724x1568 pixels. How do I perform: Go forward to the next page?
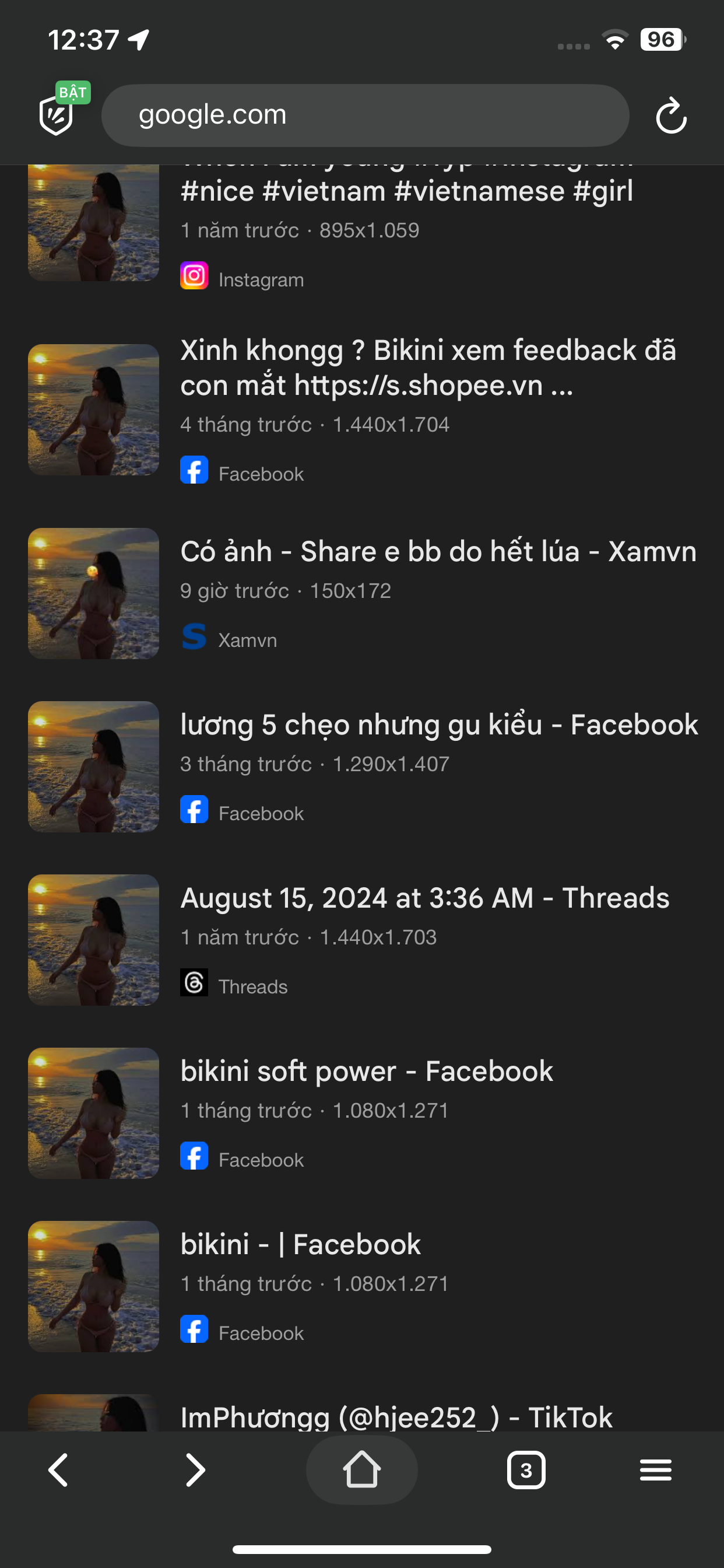click(x=195, y=1470)
